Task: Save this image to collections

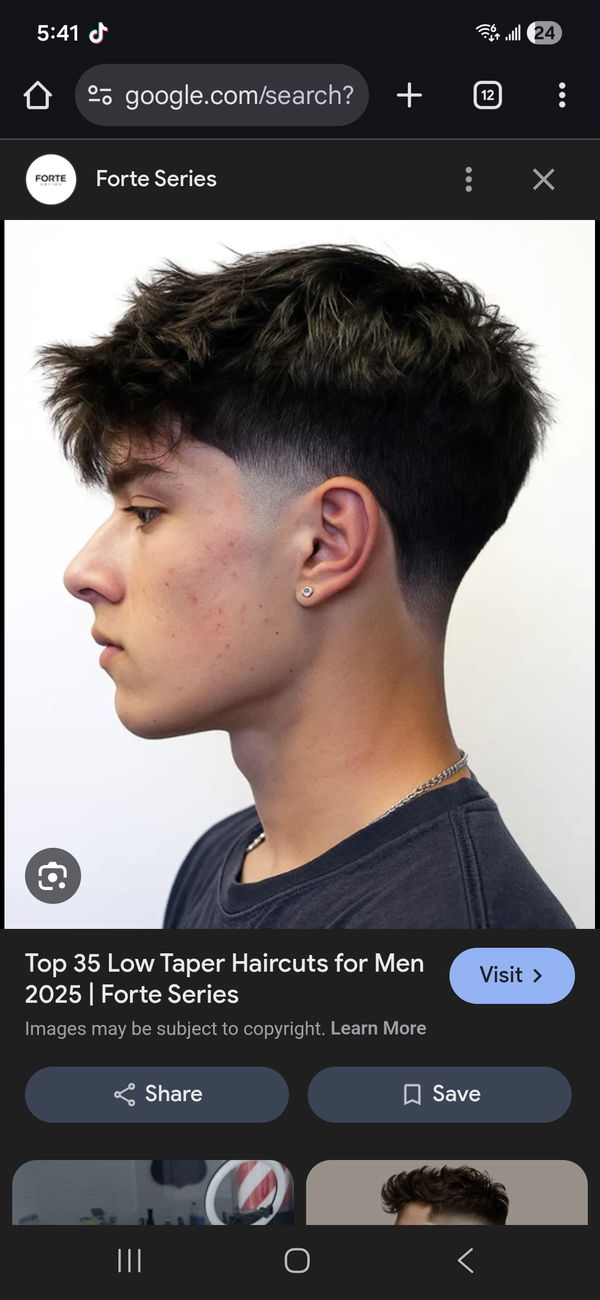Action: (x=440, y=1094)
